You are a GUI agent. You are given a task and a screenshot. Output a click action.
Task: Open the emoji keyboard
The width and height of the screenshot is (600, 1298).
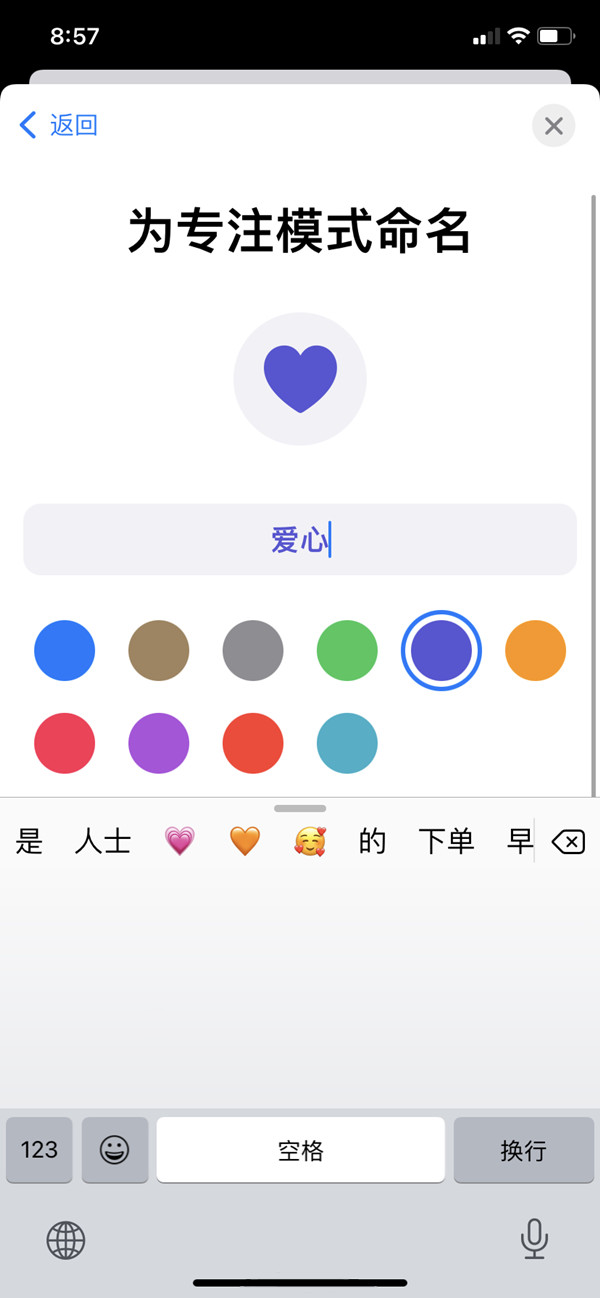(115, 1150)
